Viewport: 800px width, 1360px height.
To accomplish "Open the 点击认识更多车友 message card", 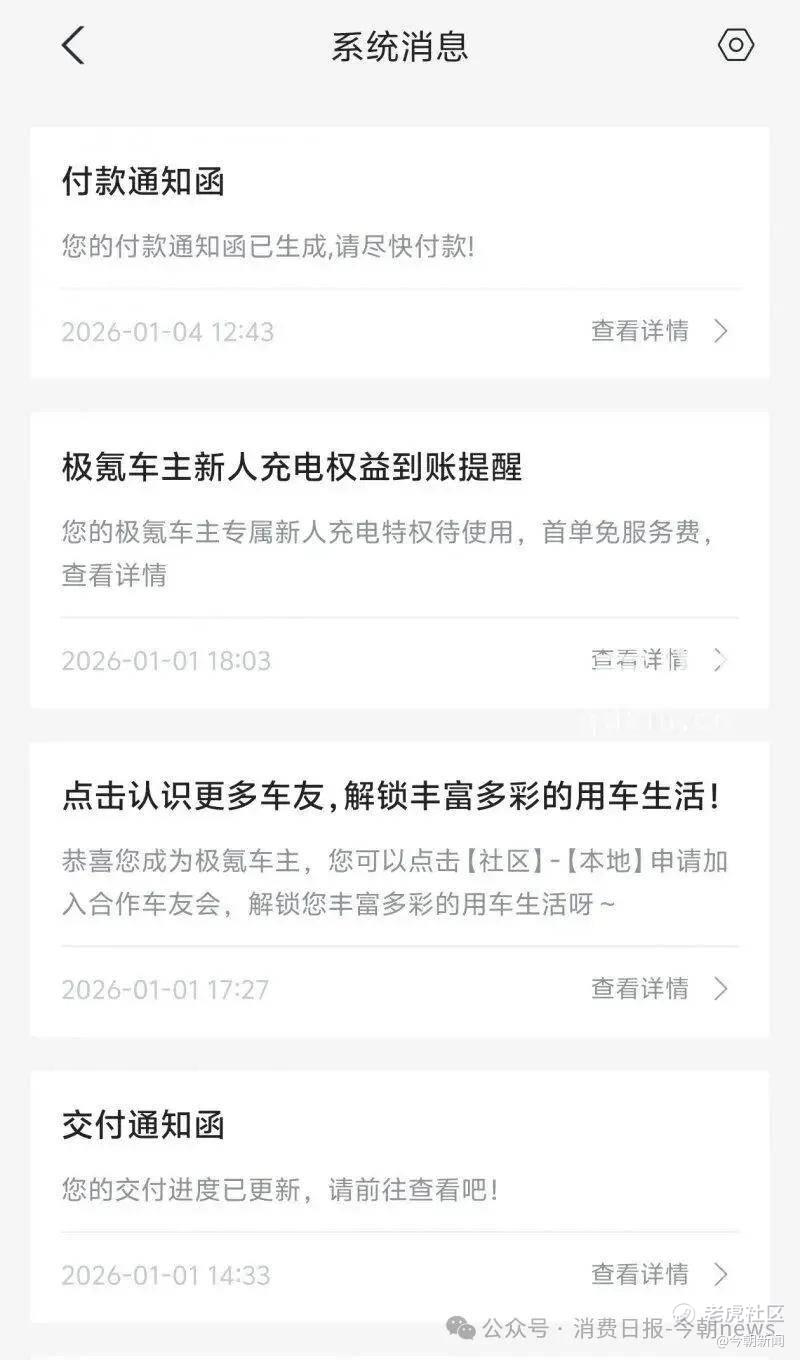I will tap(400, 850).
